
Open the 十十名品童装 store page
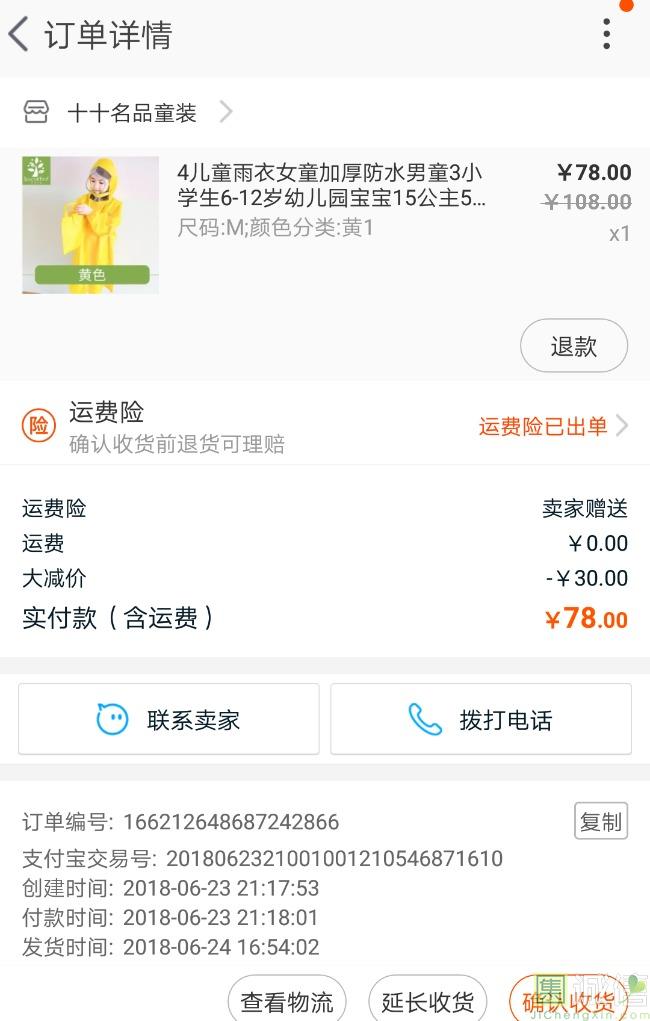(x=132, y=113)
